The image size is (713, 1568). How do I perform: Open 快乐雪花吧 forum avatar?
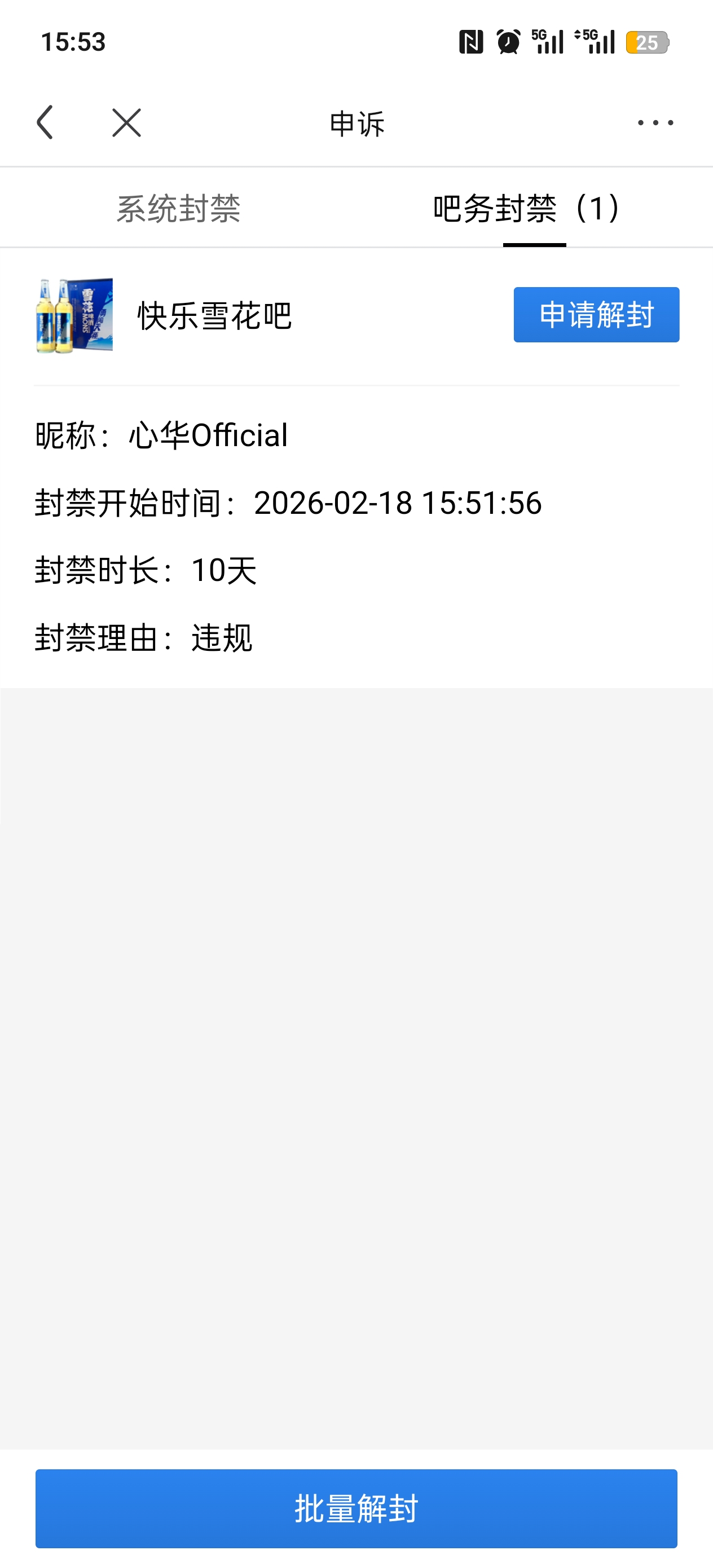click(x=74, y=315)
